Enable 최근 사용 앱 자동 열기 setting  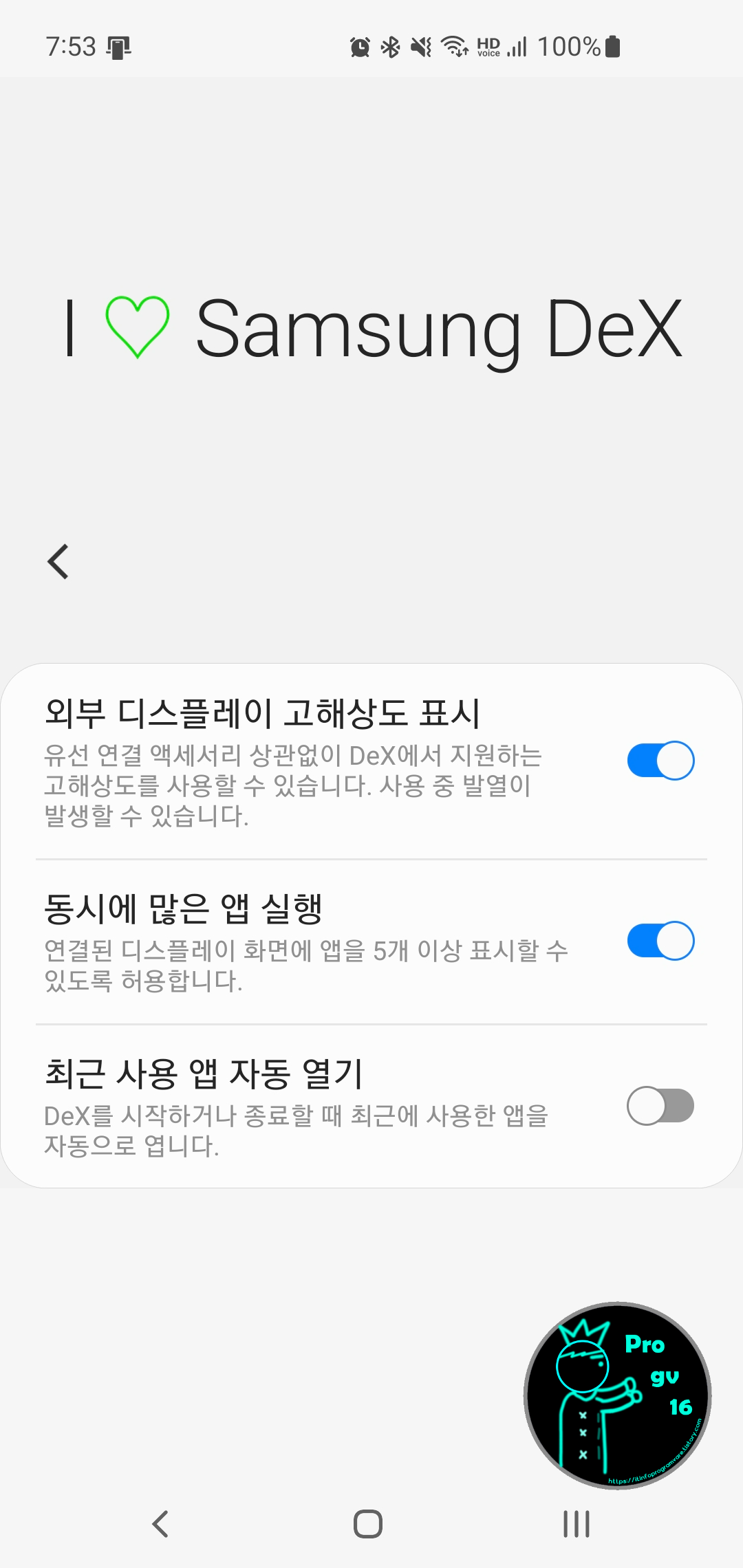[x=663, y=1104]
